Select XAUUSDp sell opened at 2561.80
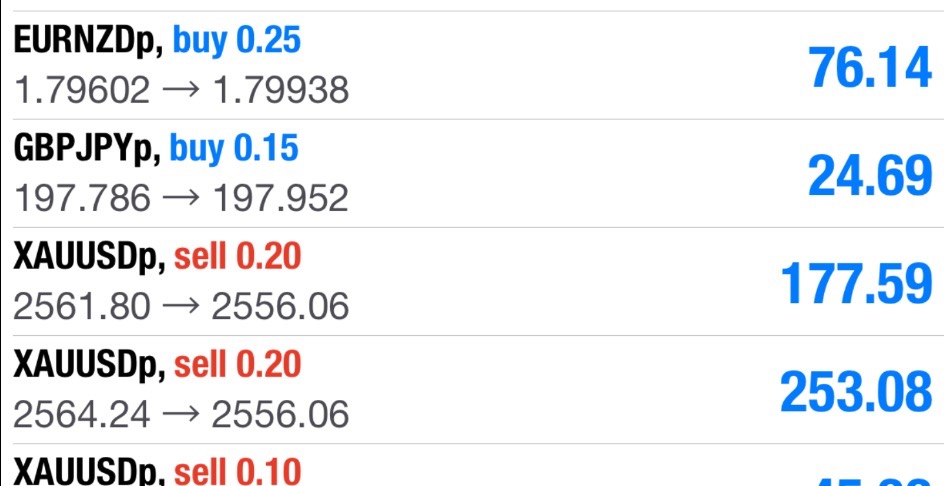Screen dimensions: 944x486 [470, 282]
